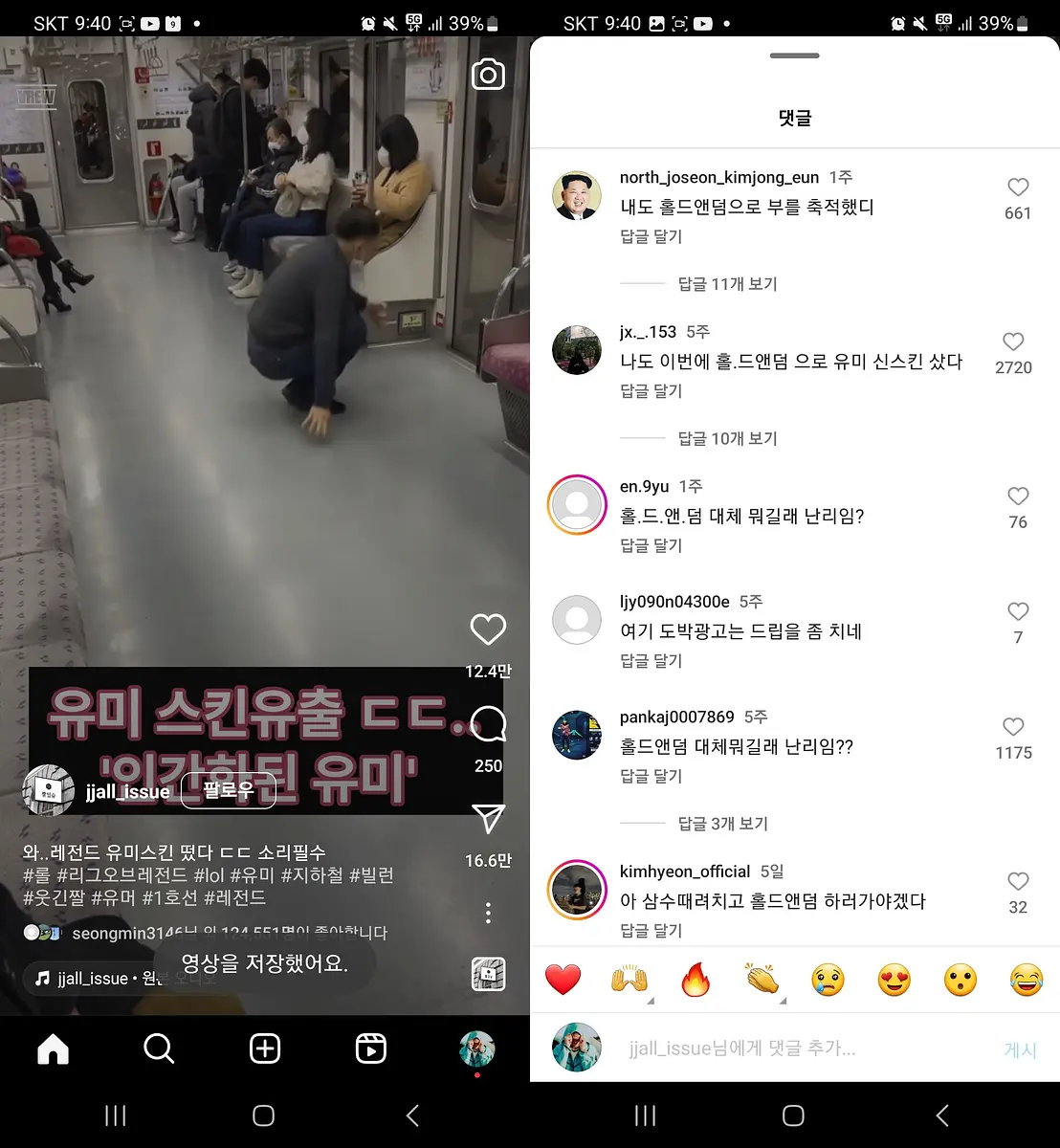Viewport: 1060px width, 1148px height.
Task: Follow jjall_issue with the 팔로우 button
Action: tap(228, 790)
